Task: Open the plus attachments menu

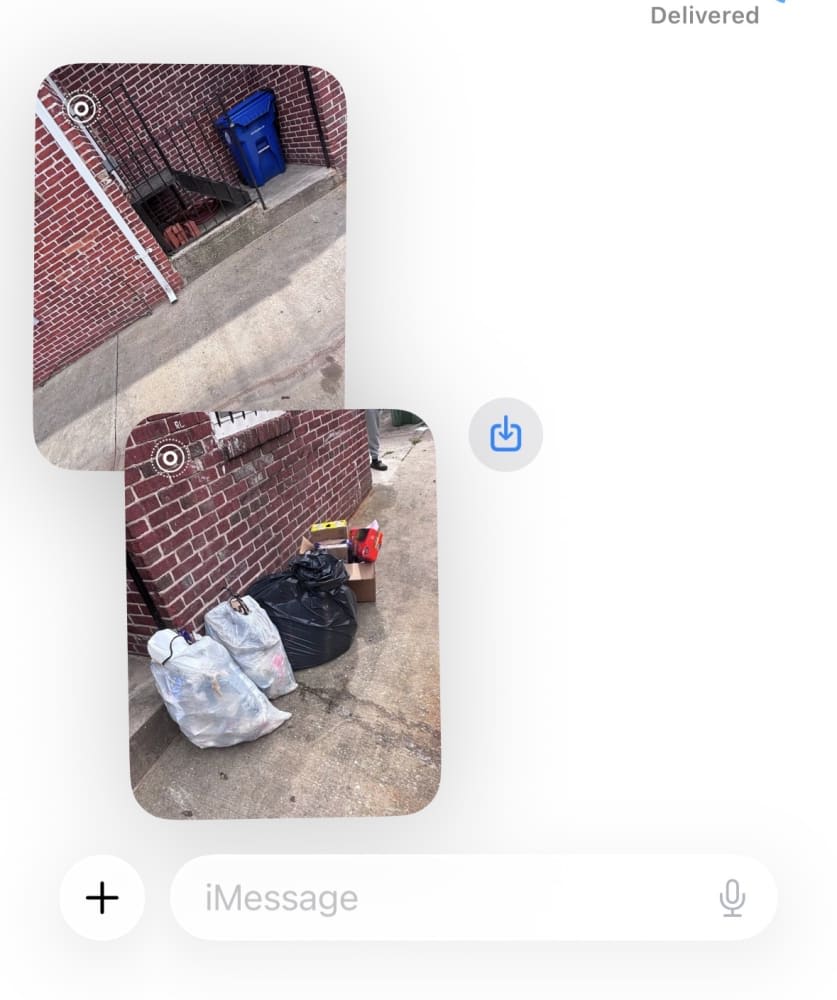Action: [x=102, y=898]
